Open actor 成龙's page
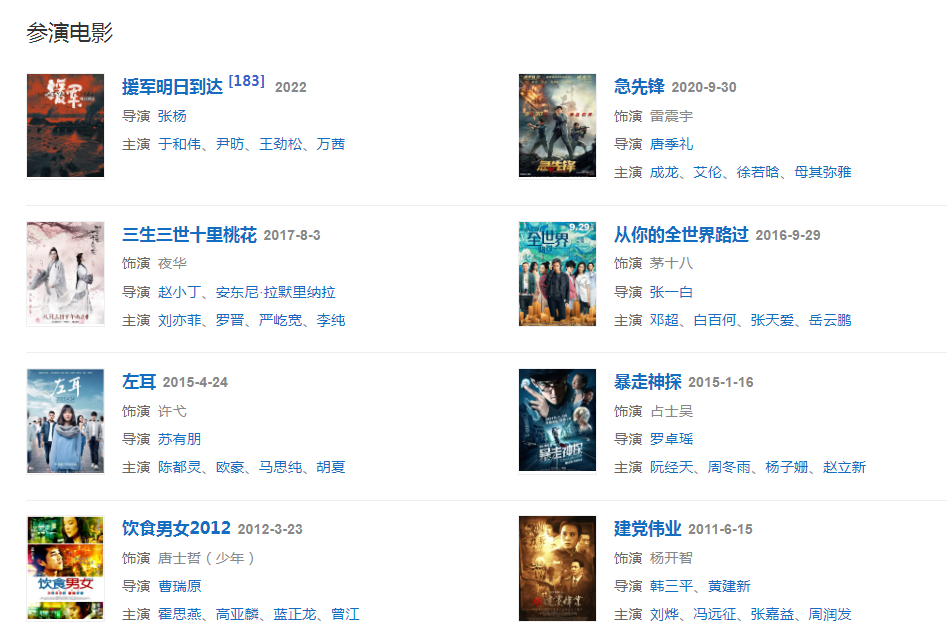The image size is (947, 643). click(x=663, y=172)
